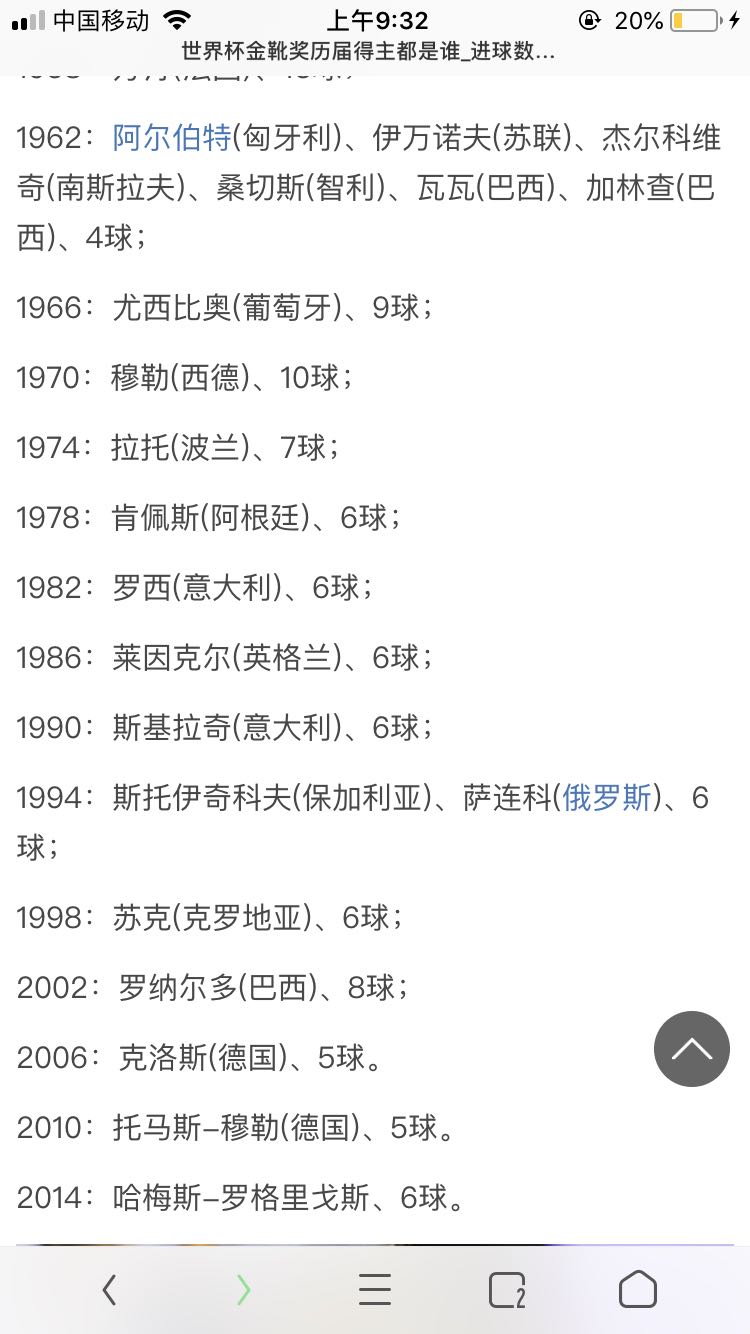Open the 俄罗斯 link

click(x=607, y=798)
